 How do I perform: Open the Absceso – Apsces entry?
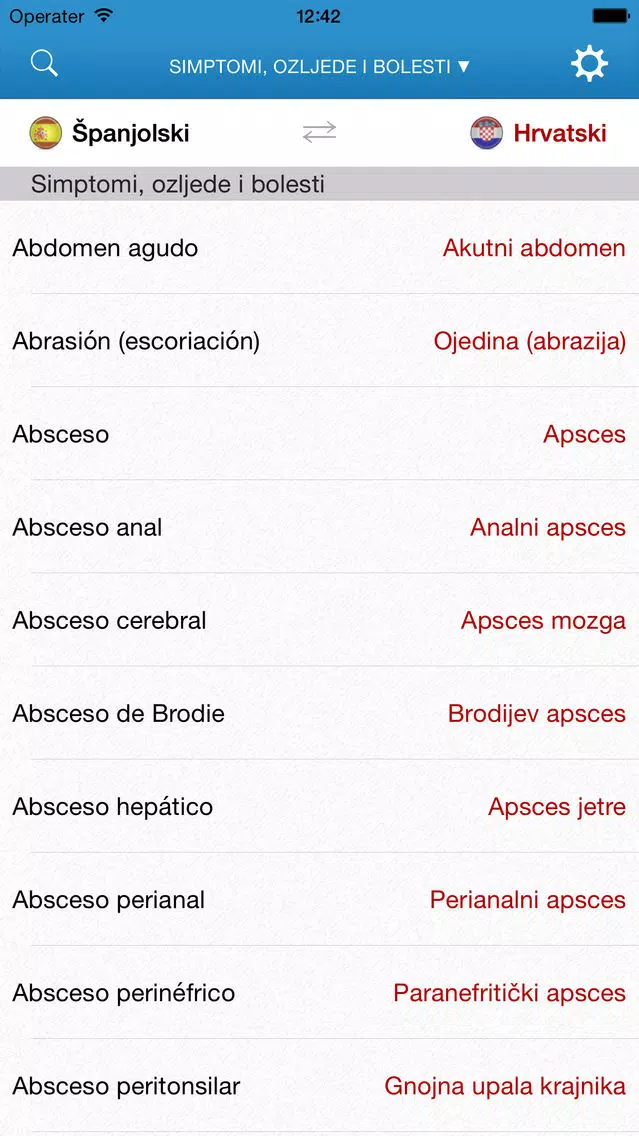coord(320,434)
